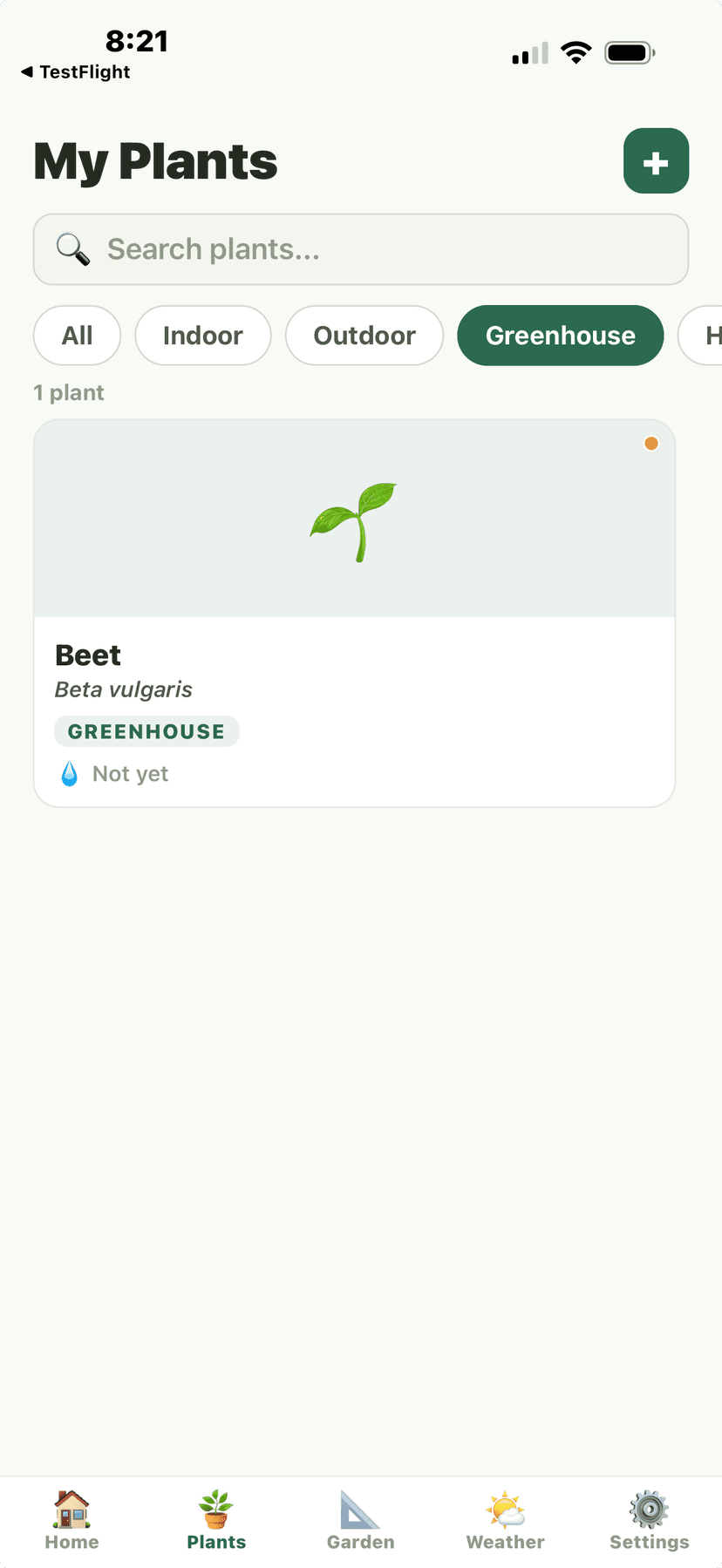
Task: Tap the potted plant icon for Plants
Action: [216, 1510]
